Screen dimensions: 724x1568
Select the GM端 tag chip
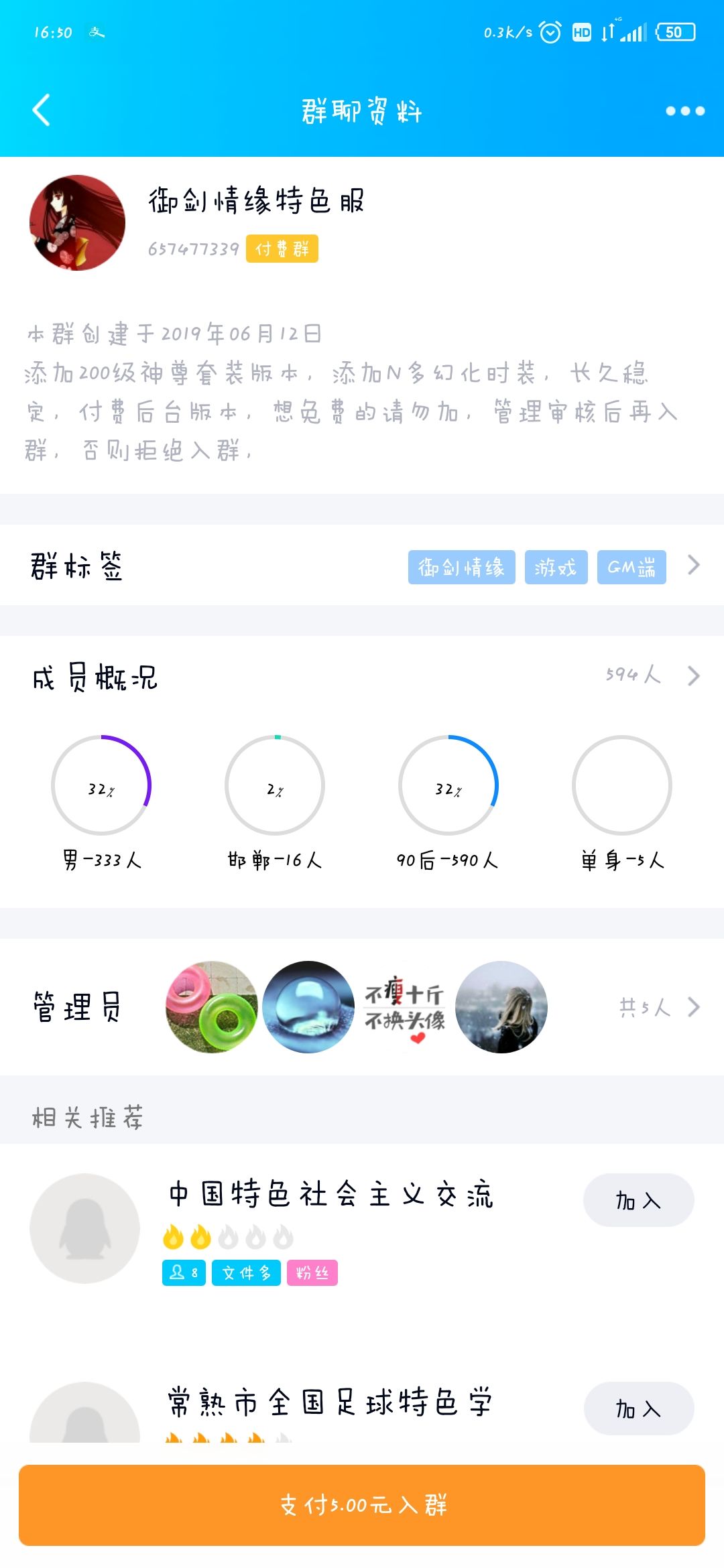pyautogui.click(x=631, y=568)
